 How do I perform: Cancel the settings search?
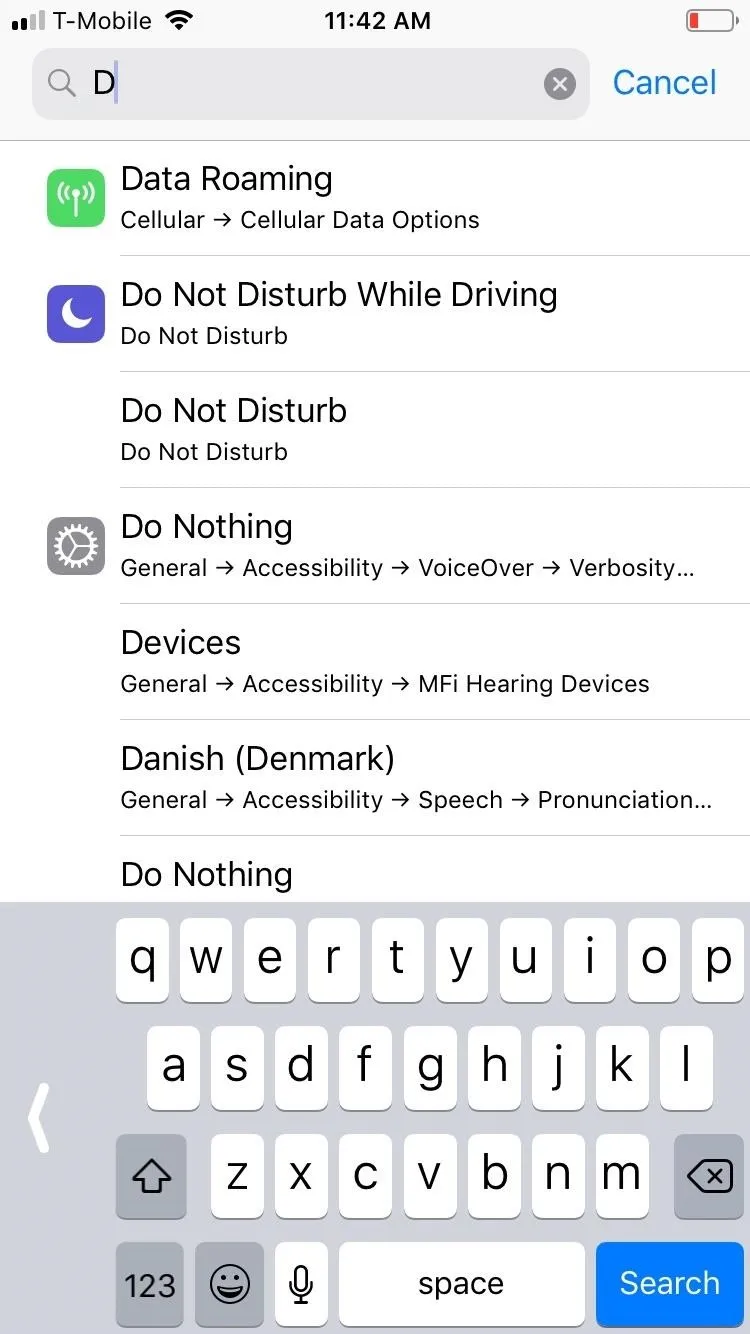(664, 83)
